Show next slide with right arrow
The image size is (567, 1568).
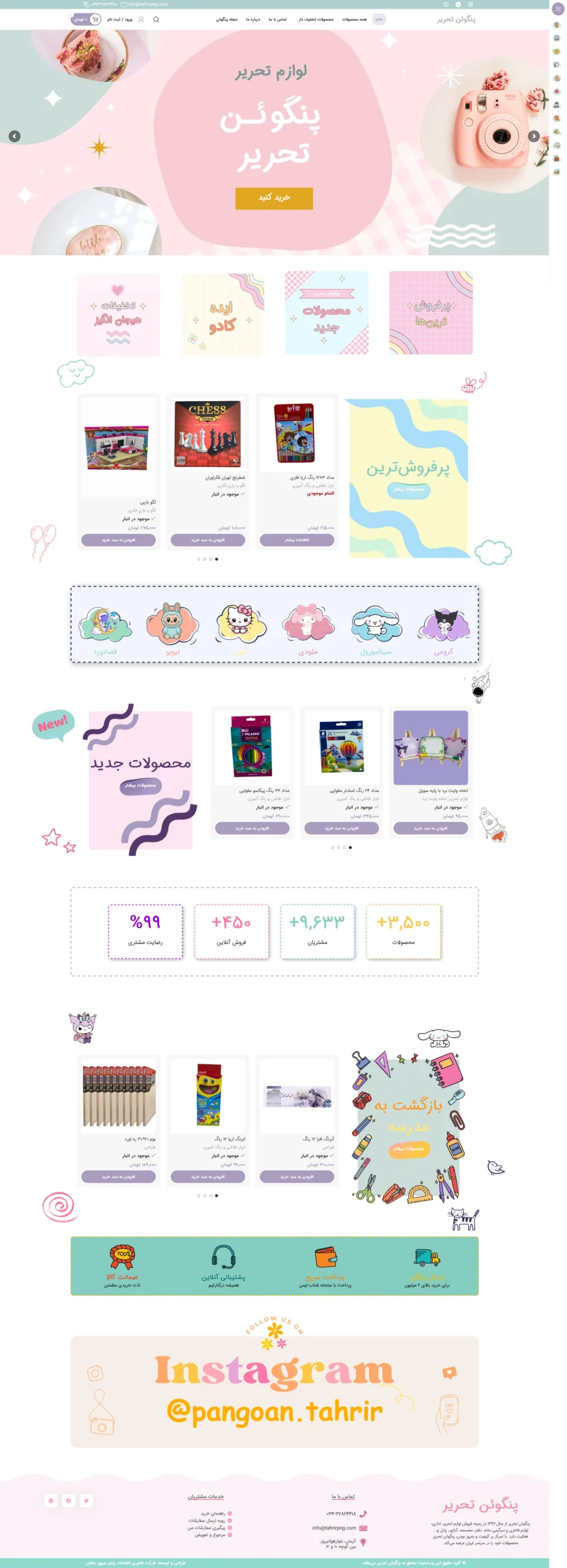click(x=533, y=136)
